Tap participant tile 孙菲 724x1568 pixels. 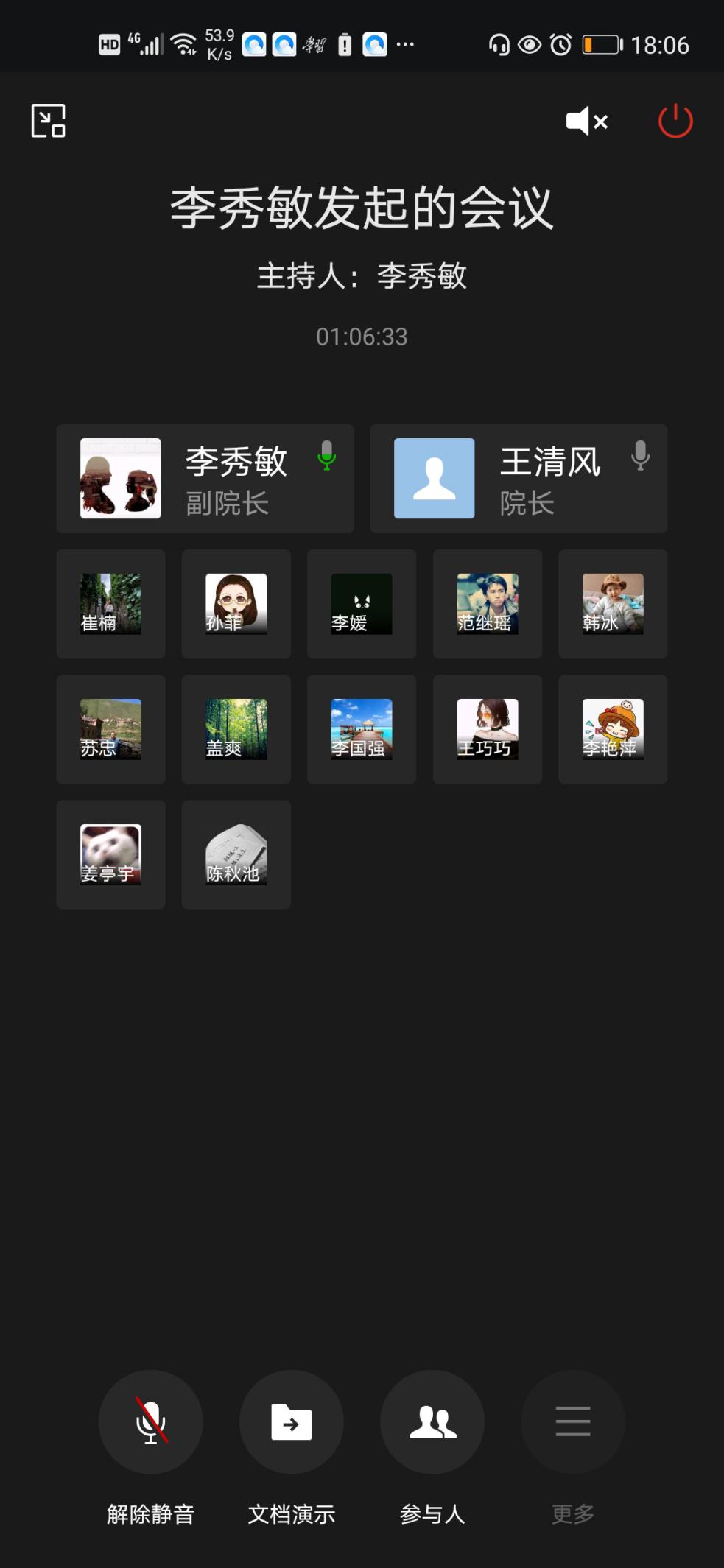(x=236, y=604)
